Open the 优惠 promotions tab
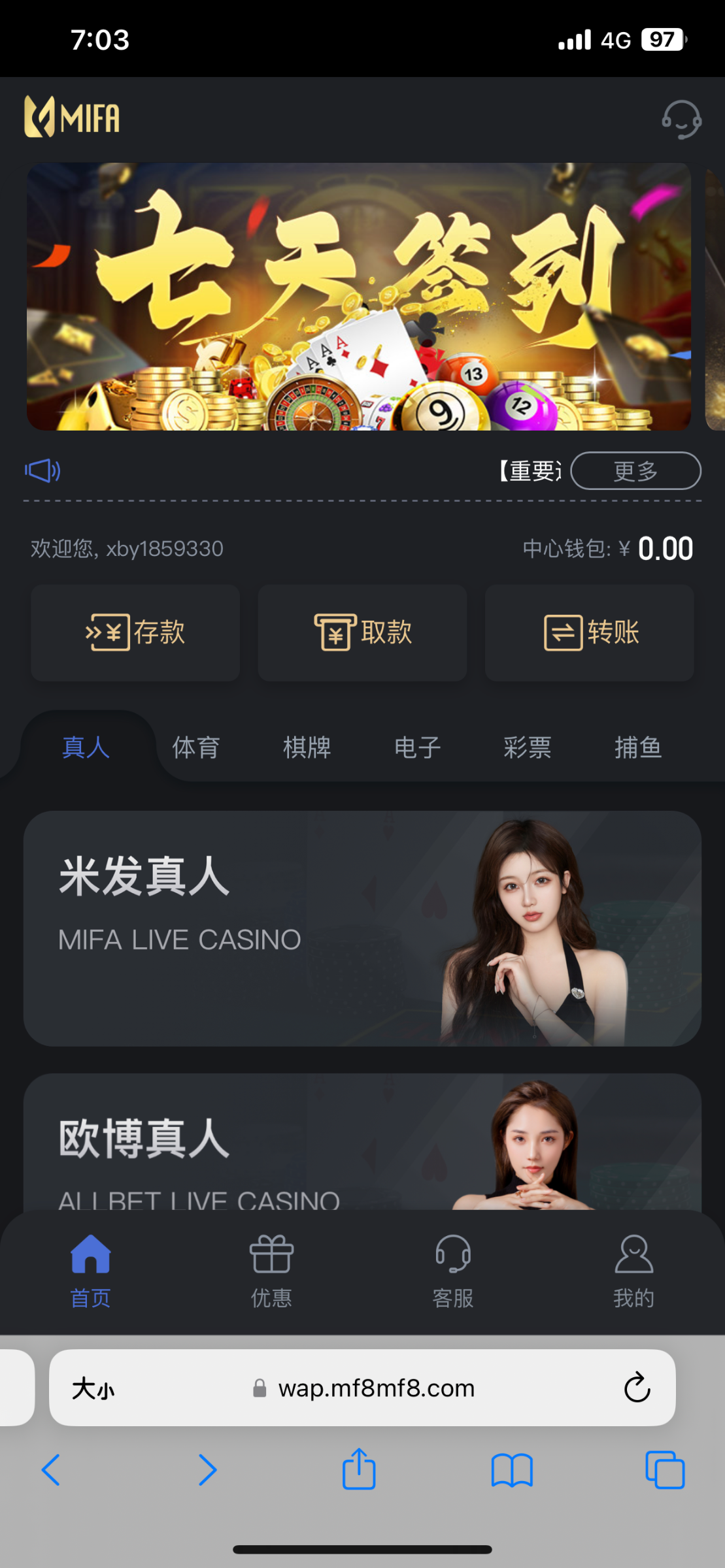 point(271,1271)
